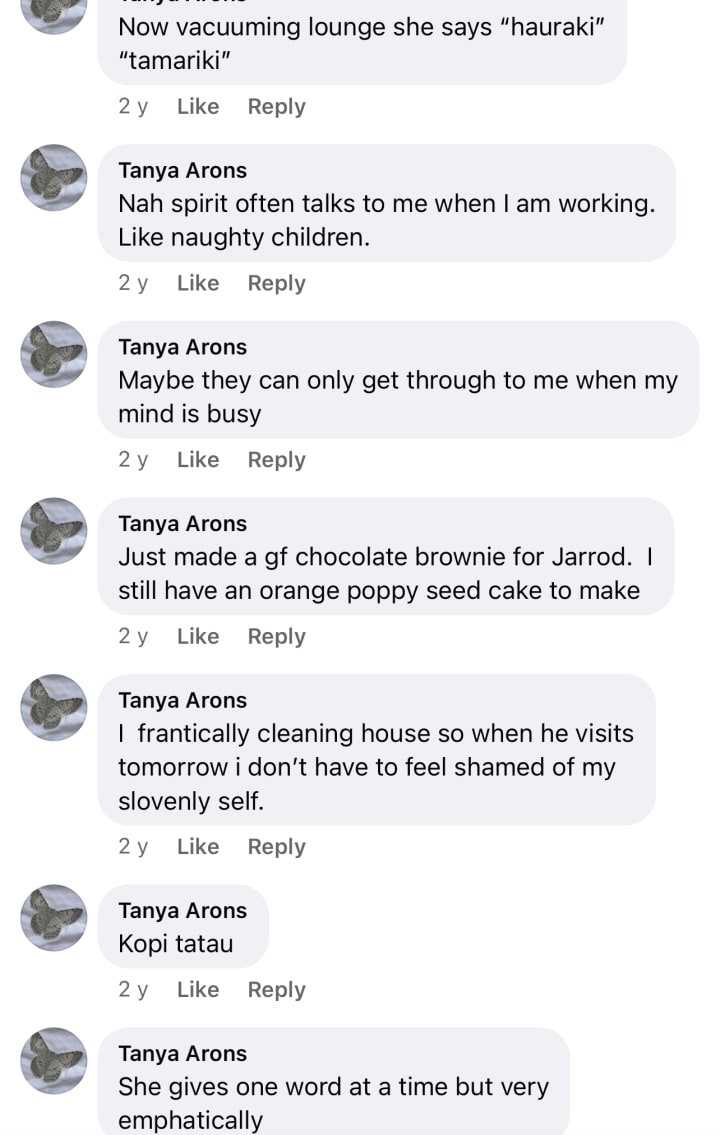This screenshot has height=1135, width=720.
Task: Open Tanya Arons' profile from the brownie comment name
Action: click(x=182, y=524)
